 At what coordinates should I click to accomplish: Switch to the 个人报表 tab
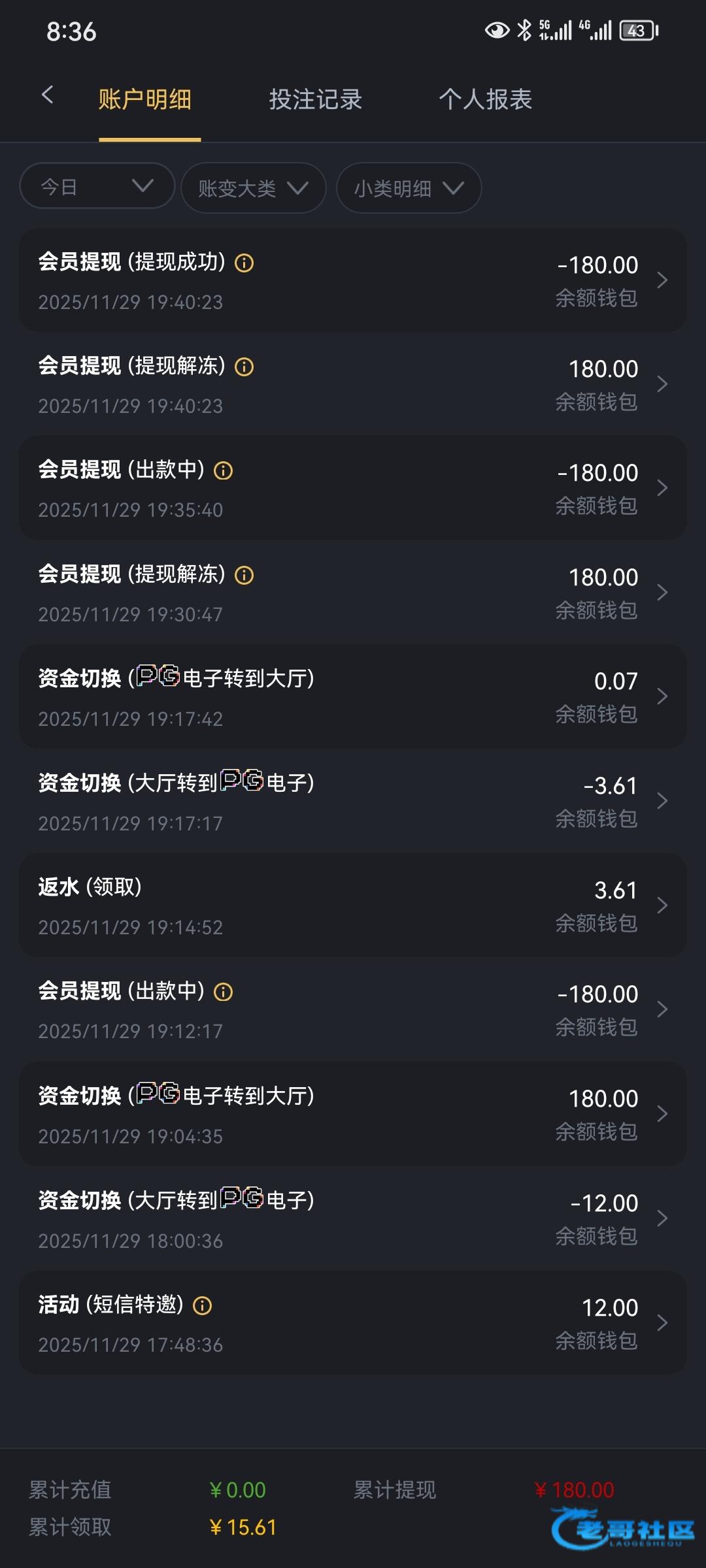(x=485, y=99)
